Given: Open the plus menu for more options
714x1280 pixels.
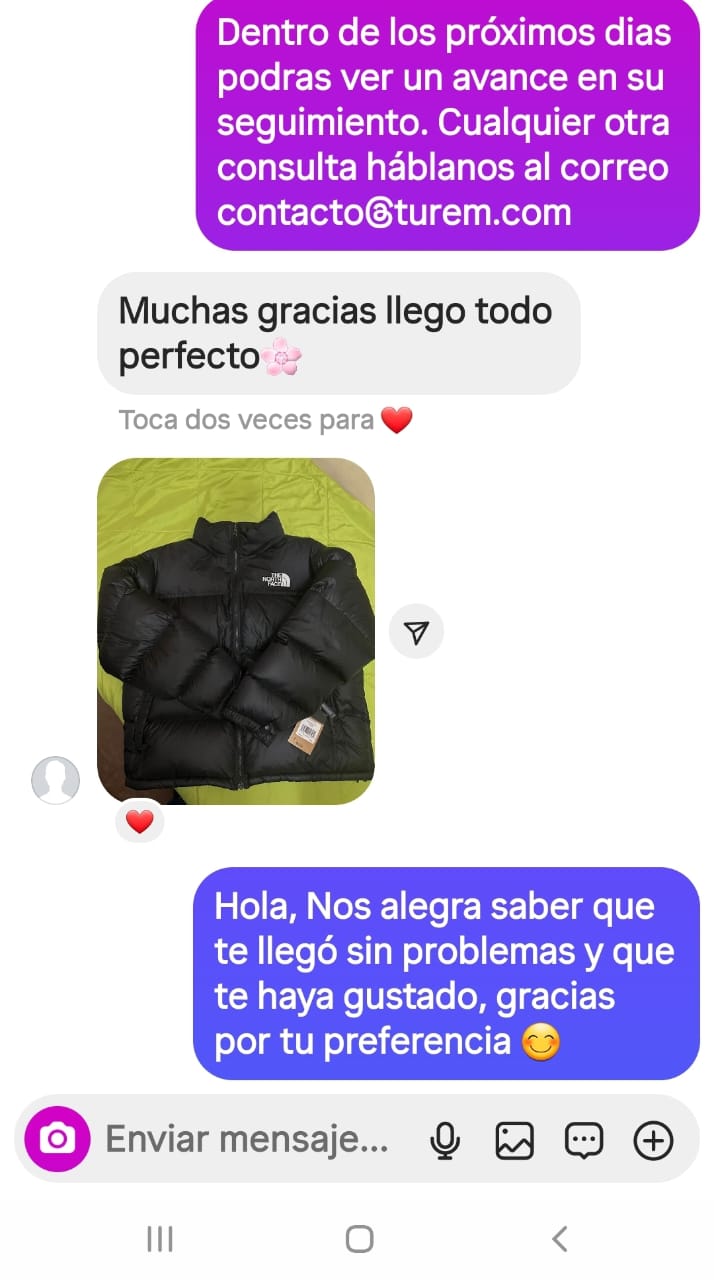Looking at the screenshot, I should click(x=653, y=1140).
